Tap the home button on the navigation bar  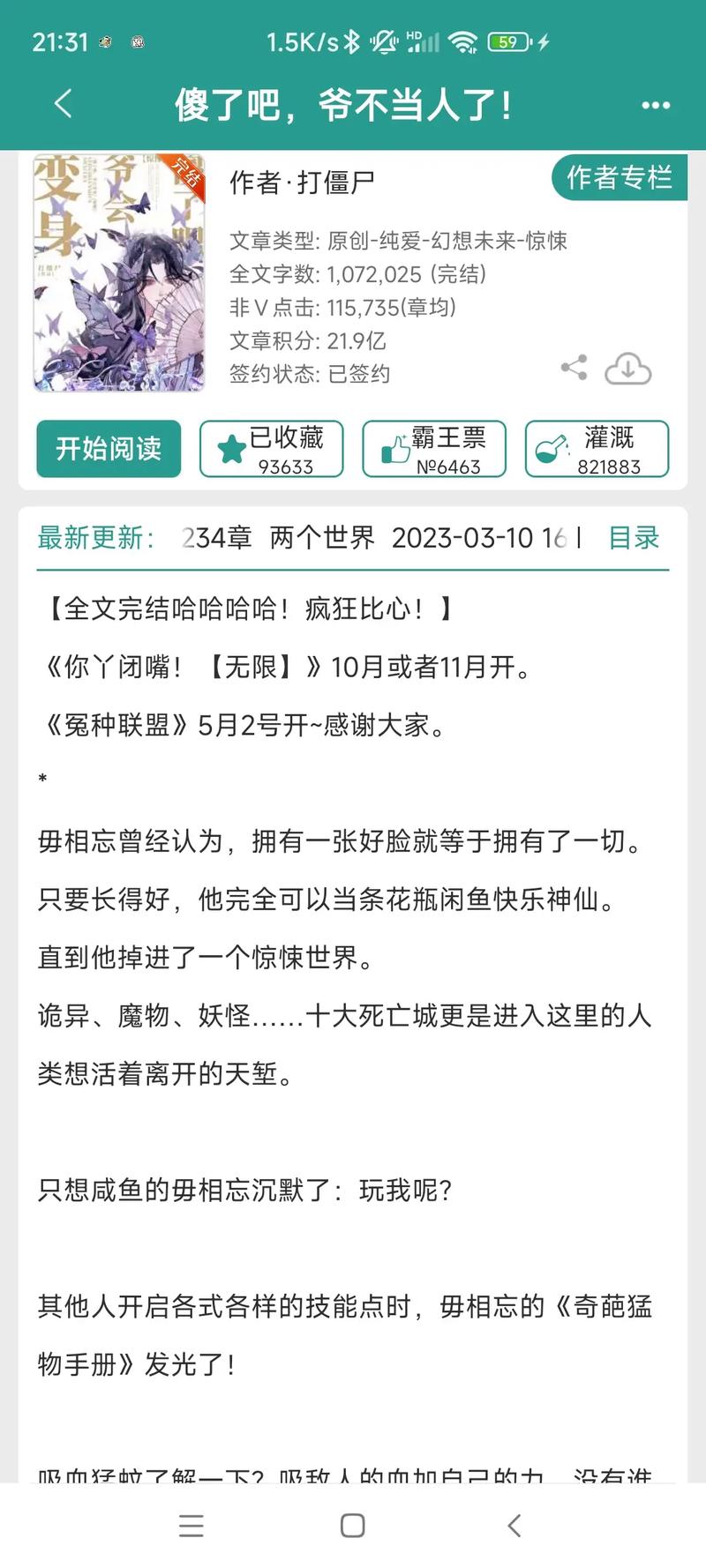(x=353, y=1526)
